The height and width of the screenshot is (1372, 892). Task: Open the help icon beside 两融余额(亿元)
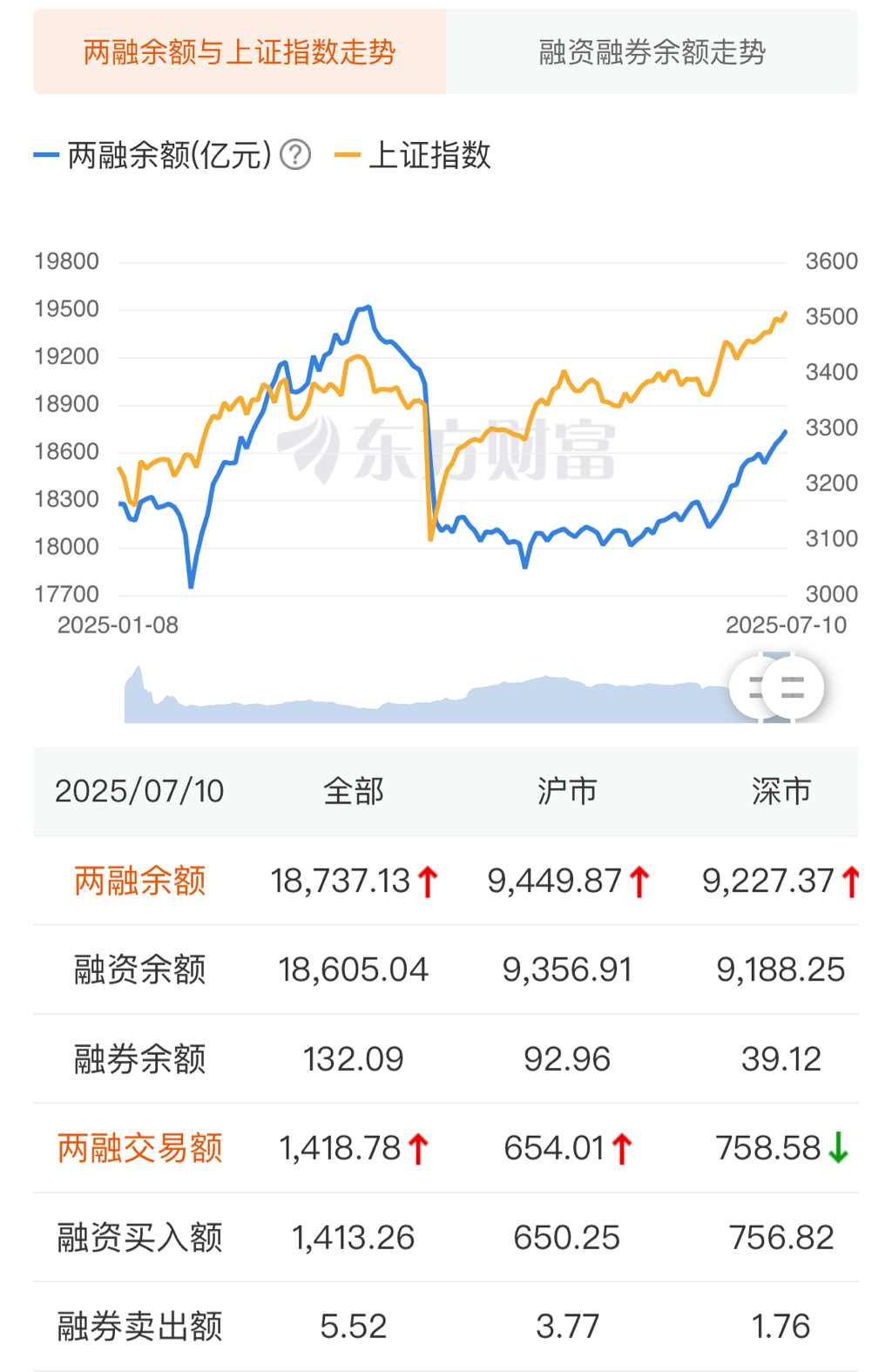click(x=295, y=155)
